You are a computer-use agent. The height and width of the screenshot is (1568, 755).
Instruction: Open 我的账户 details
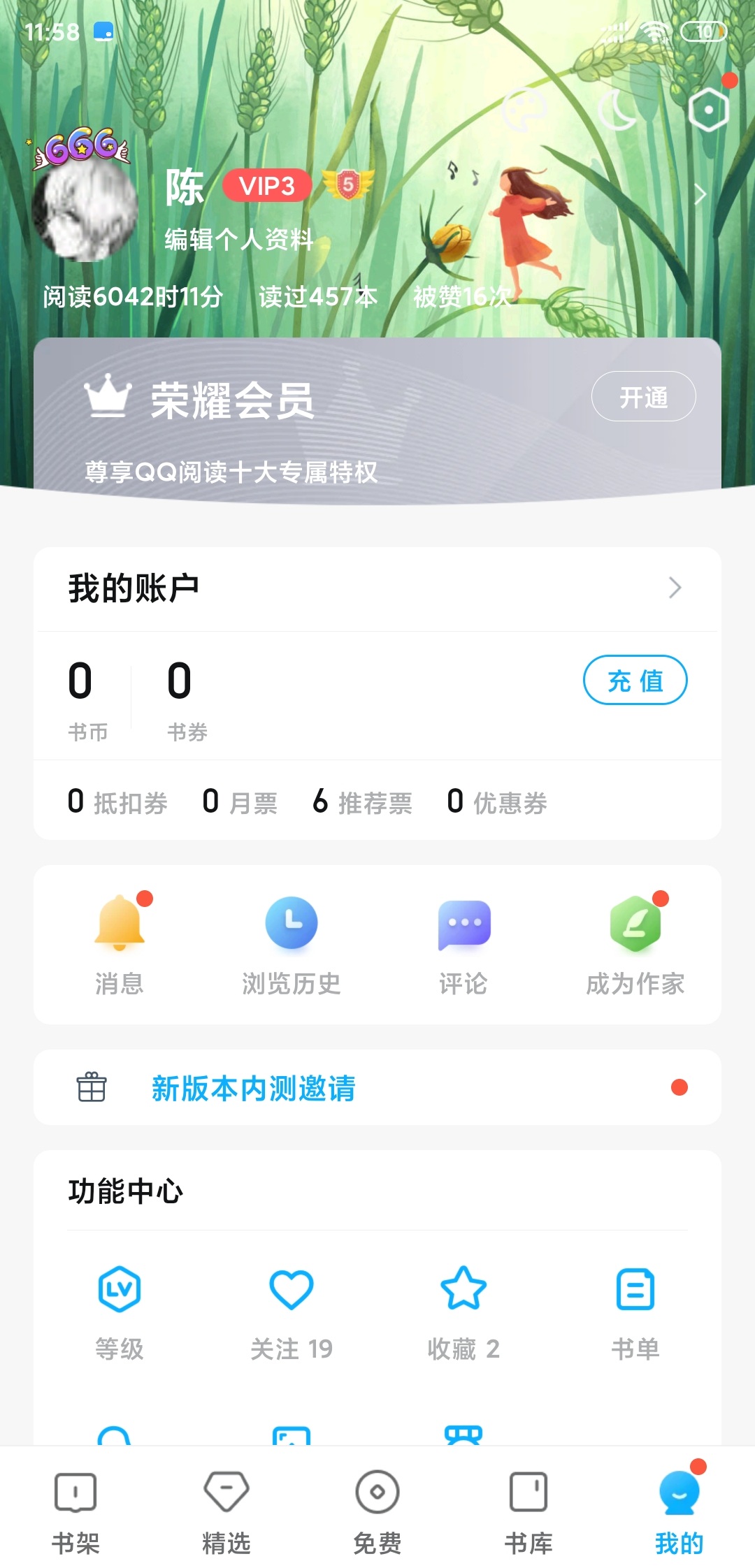tap(377, 588)
